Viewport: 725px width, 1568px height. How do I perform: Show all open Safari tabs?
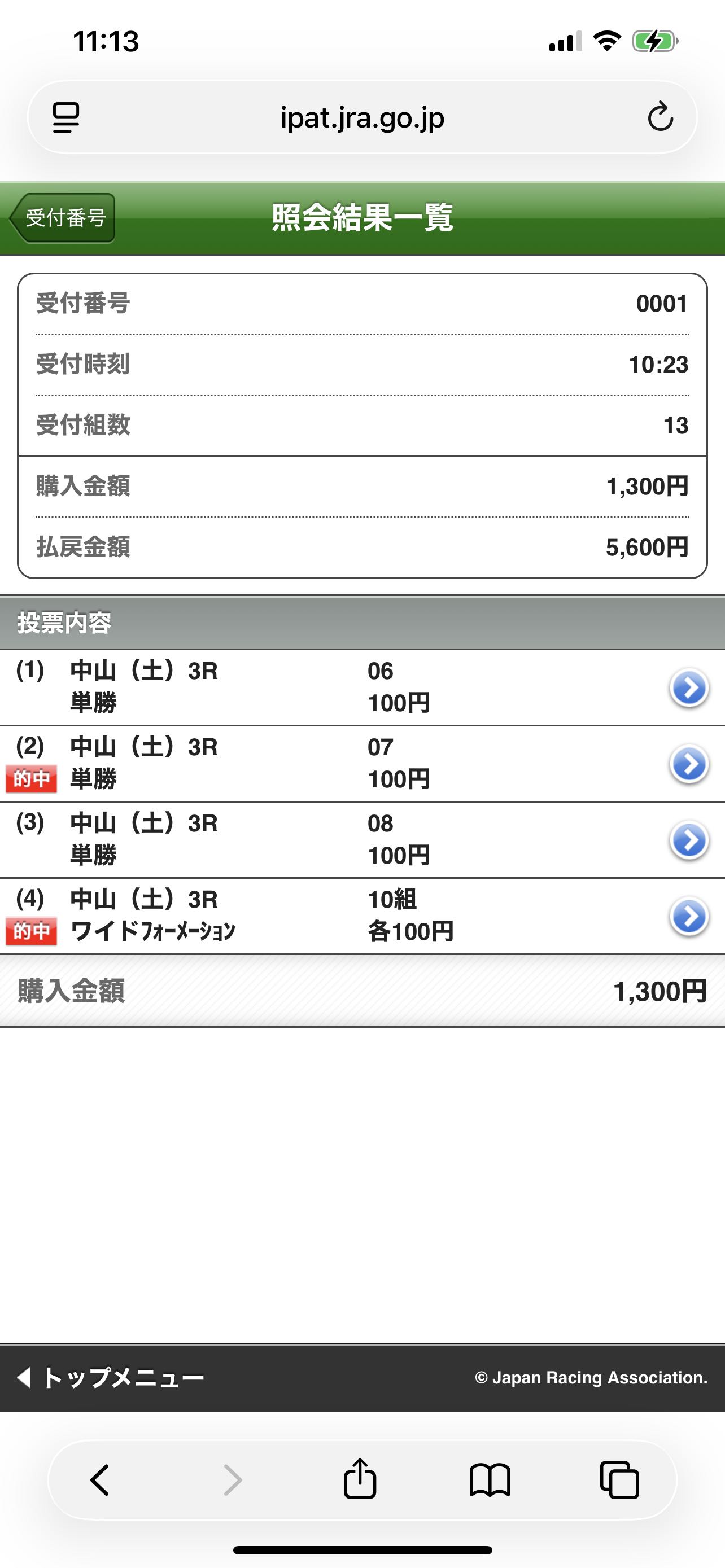pyautogui.click(x=619, y=1480)
